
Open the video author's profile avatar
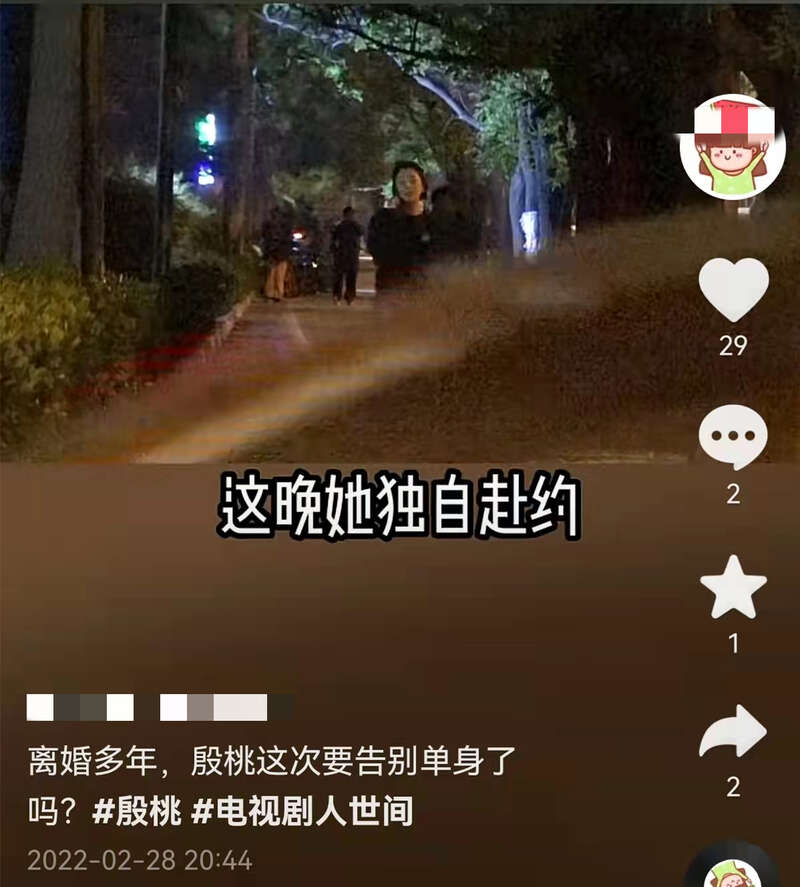tap(732, 148)
